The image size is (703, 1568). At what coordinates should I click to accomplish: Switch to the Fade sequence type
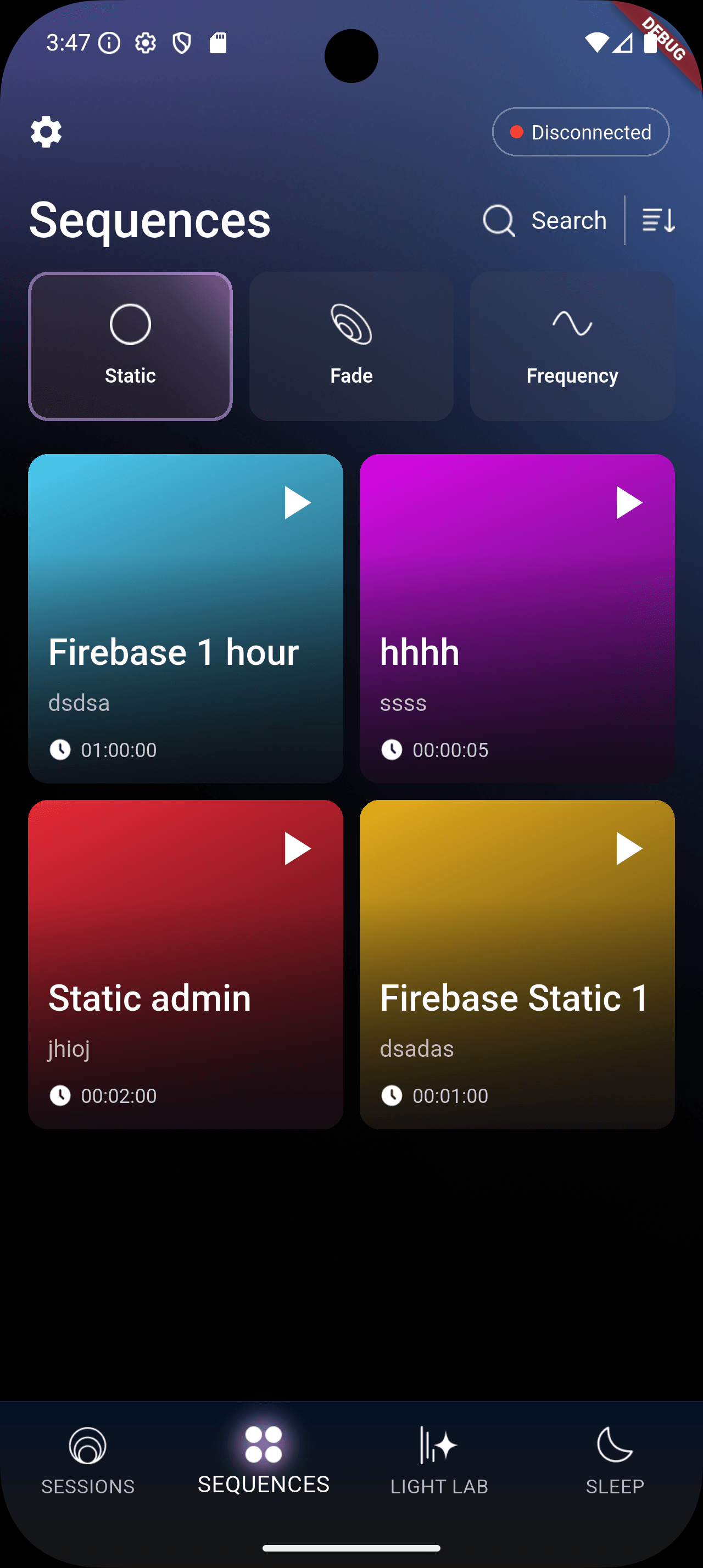(x=351, y=346)
